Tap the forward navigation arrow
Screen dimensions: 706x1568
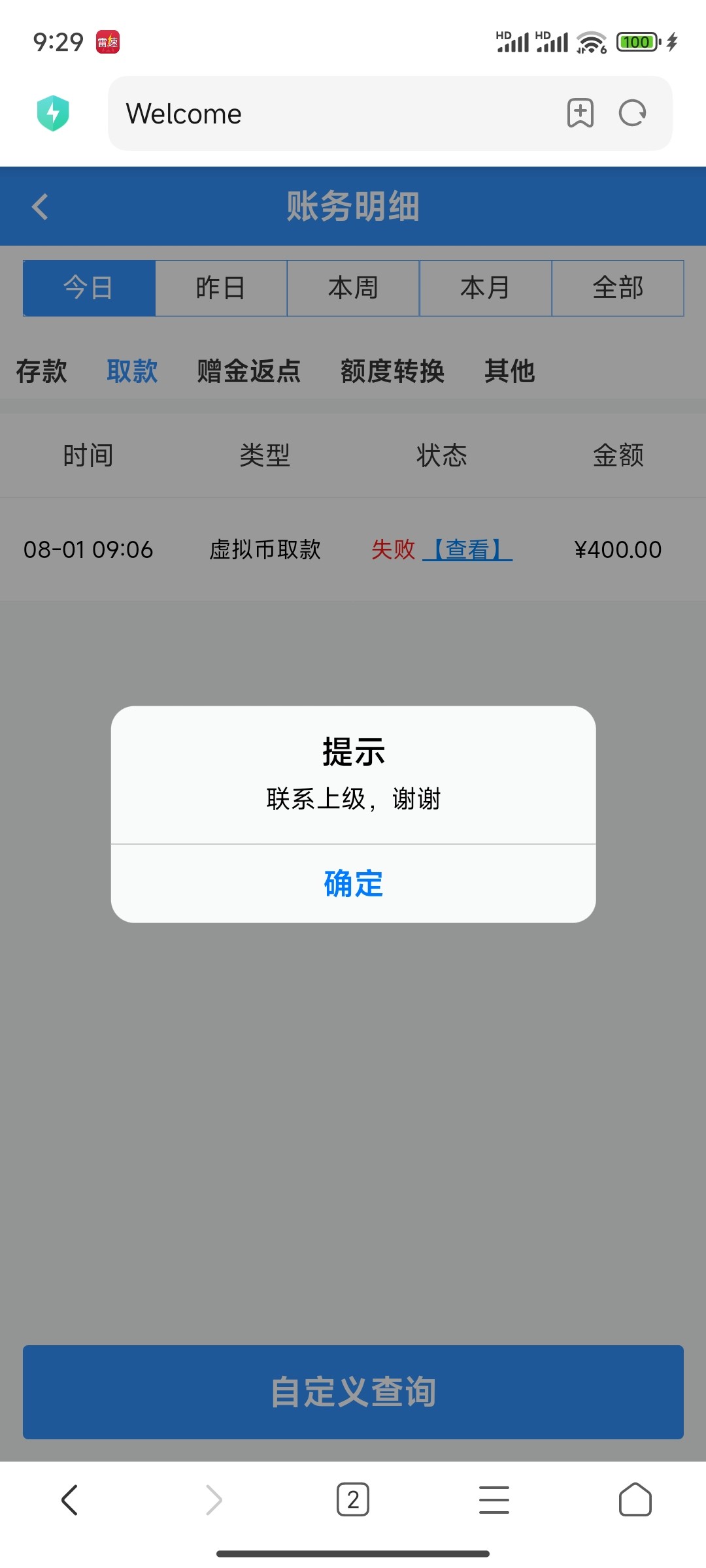click(212, 1499)
